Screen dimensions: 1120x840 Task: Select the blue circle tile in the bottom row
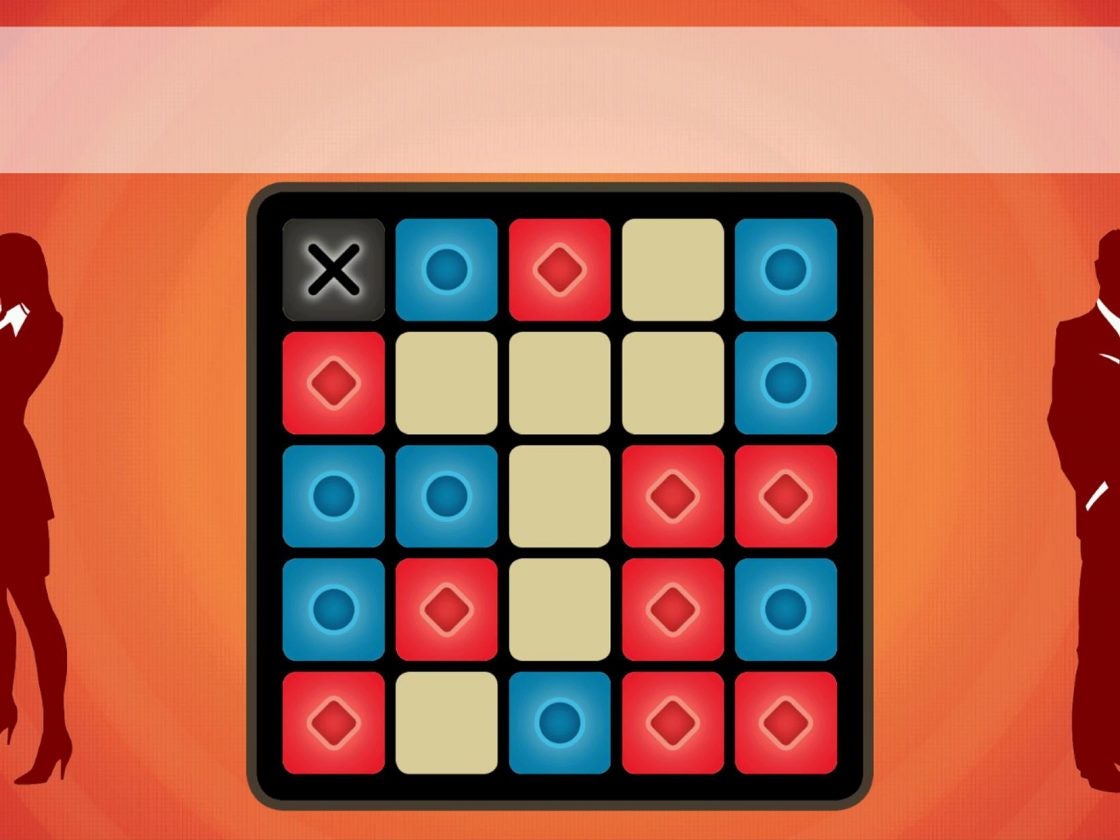click(x=559, y=723)
